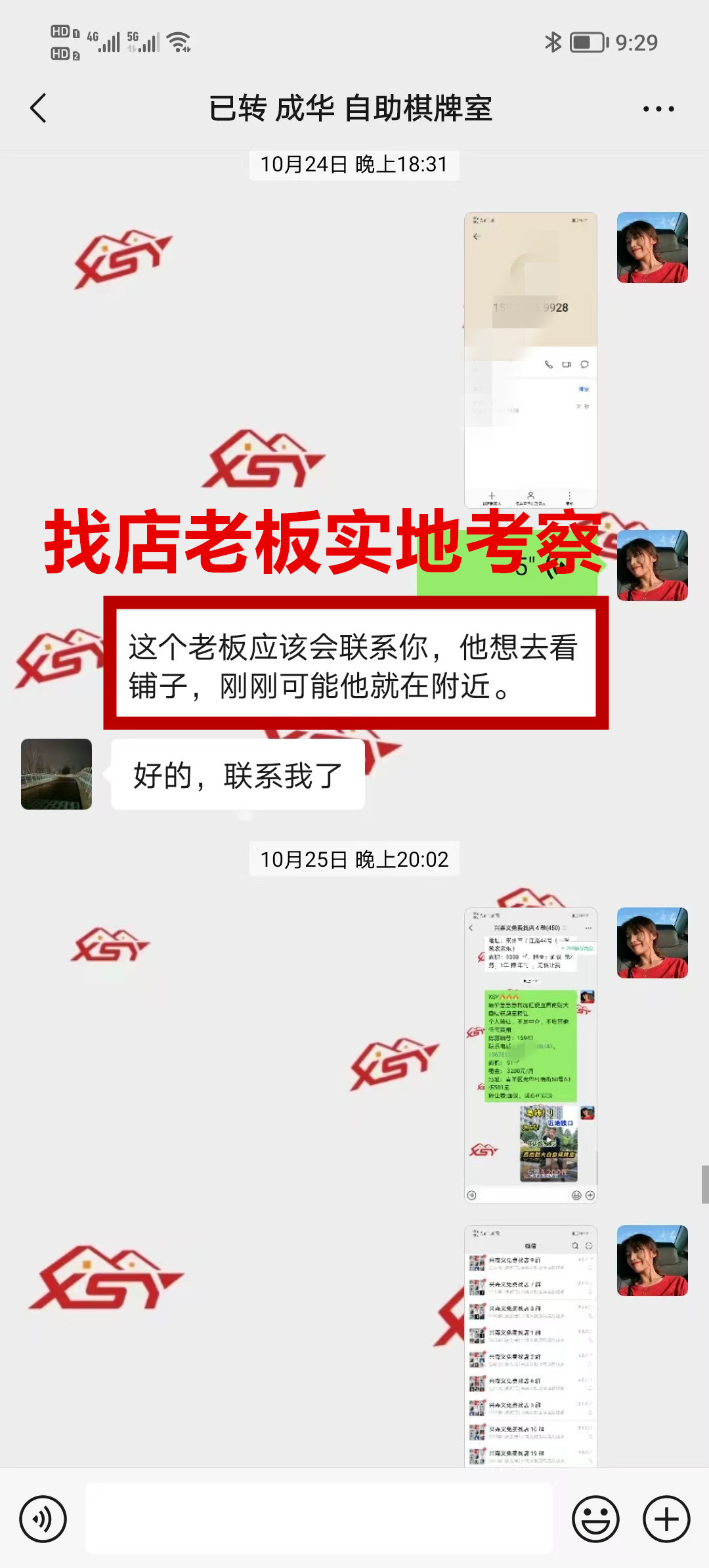Open the plus attachment menu
This screenshot has height=1568, width=709.
pyautogui.click(x=666, y=1519)
